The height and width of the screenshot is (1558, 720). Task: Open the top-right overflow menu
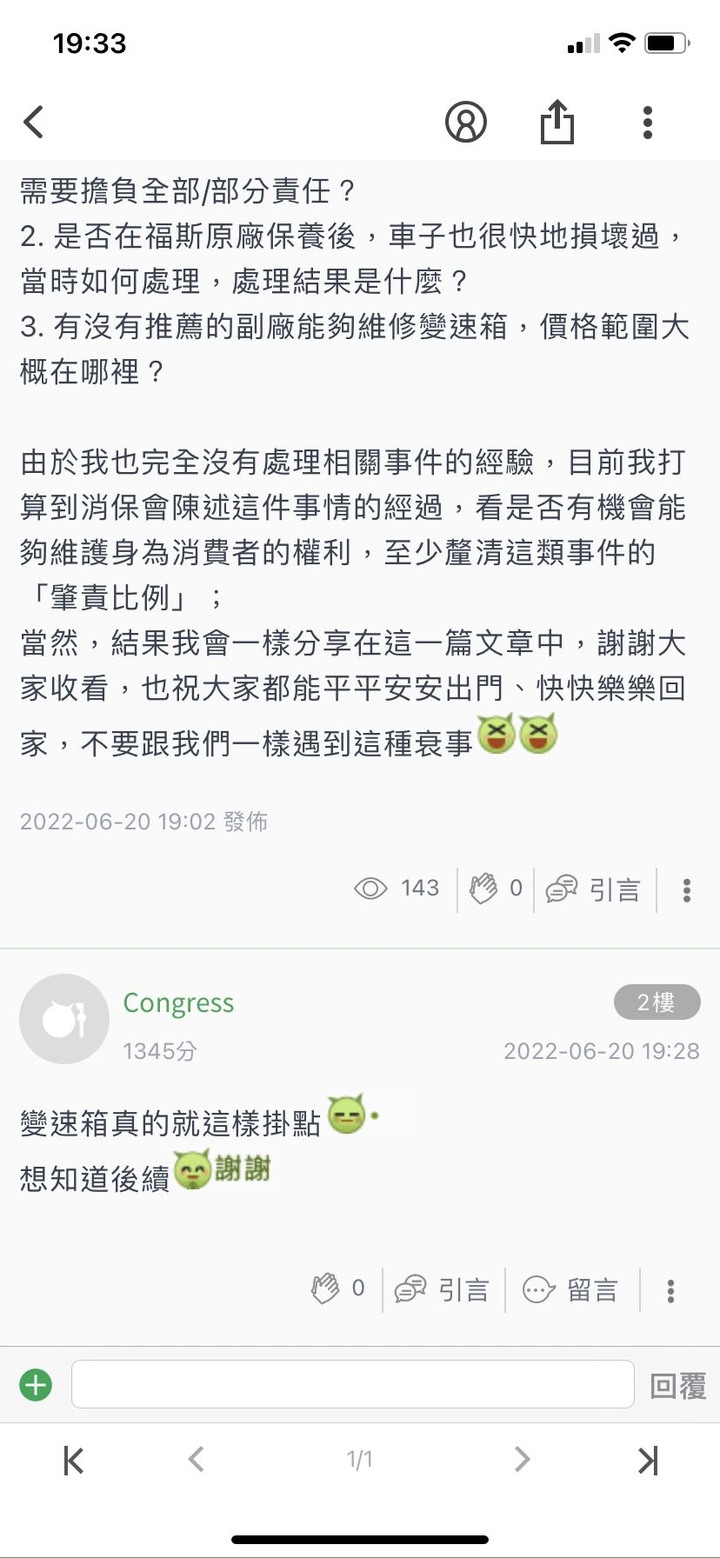click(x=648, y=122)
